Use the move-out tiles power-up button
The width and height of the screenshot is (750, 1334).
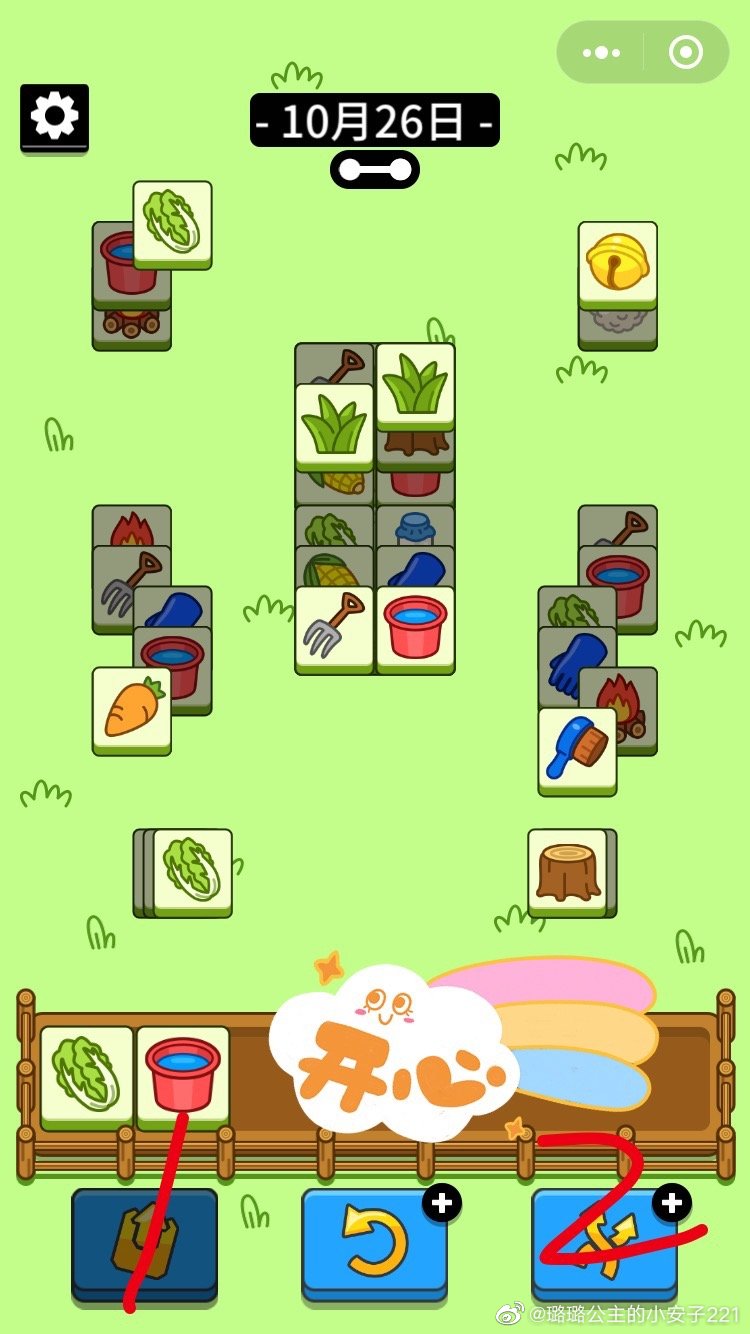pyautogui.click(x=144, y=1243)
